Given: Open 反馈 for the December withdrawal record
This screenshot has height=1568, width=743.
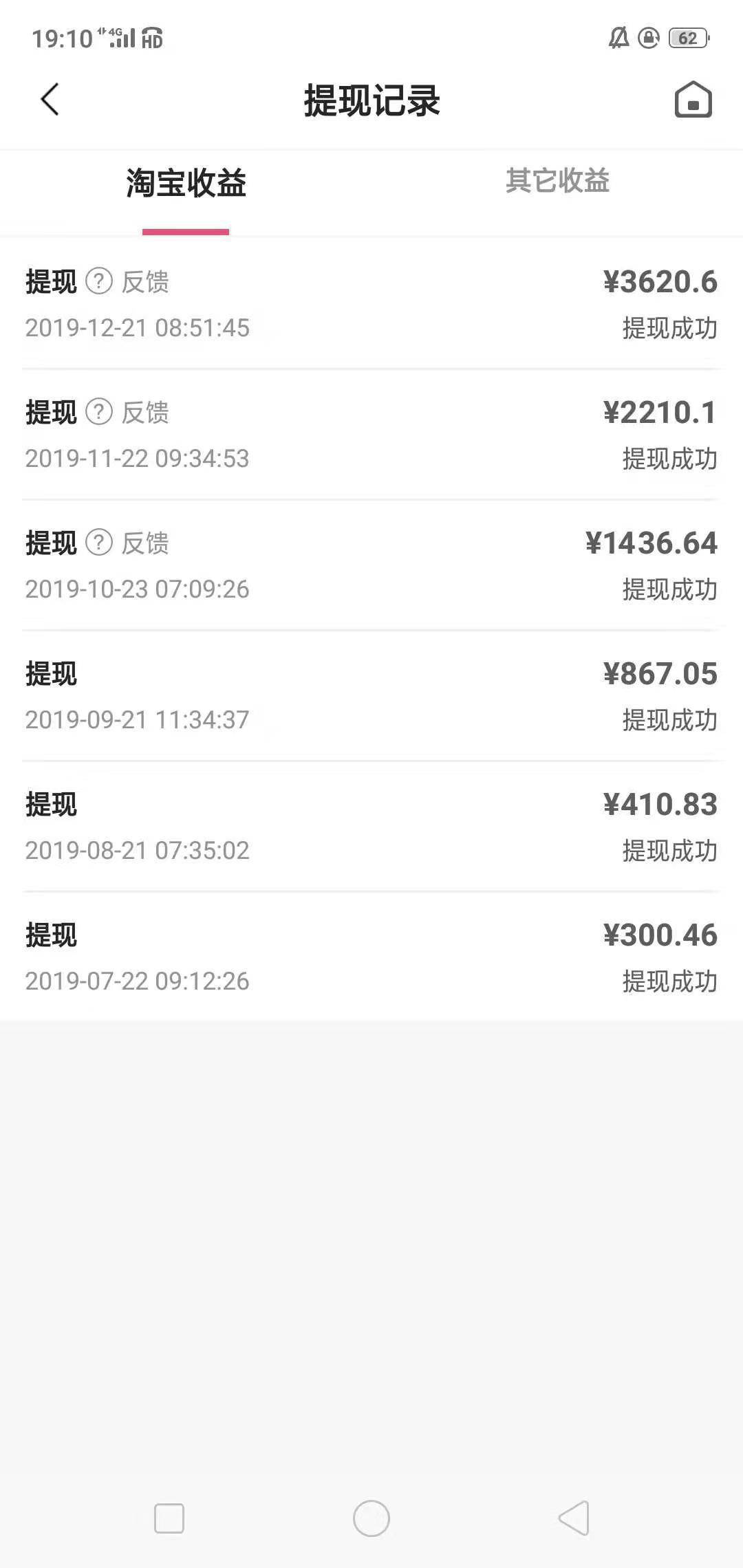Looking at the screenshot, I should coord(147,281).
